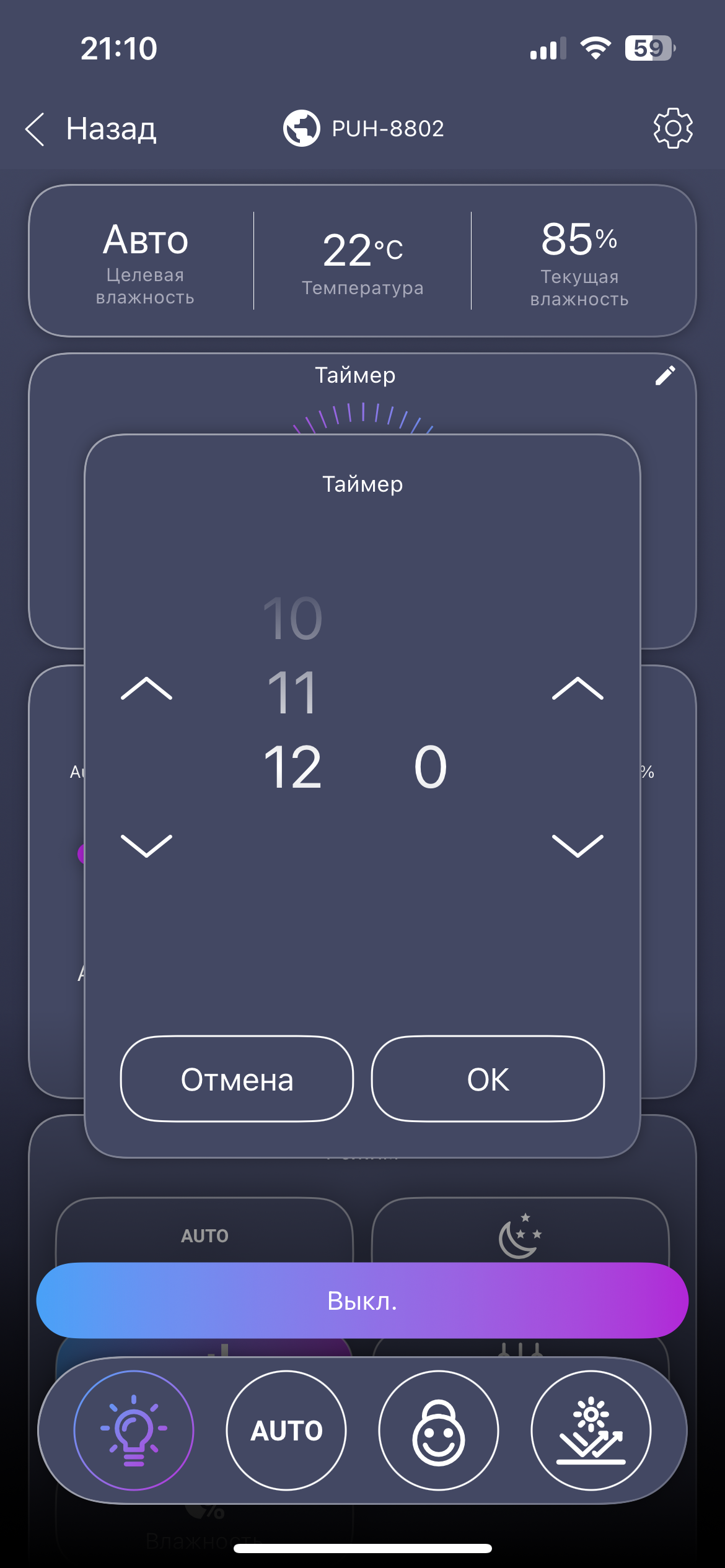Decrease minutes with the right down arrow
Image resolution: width=725 pixels, height=1568 pixels.
pos(578,845)
